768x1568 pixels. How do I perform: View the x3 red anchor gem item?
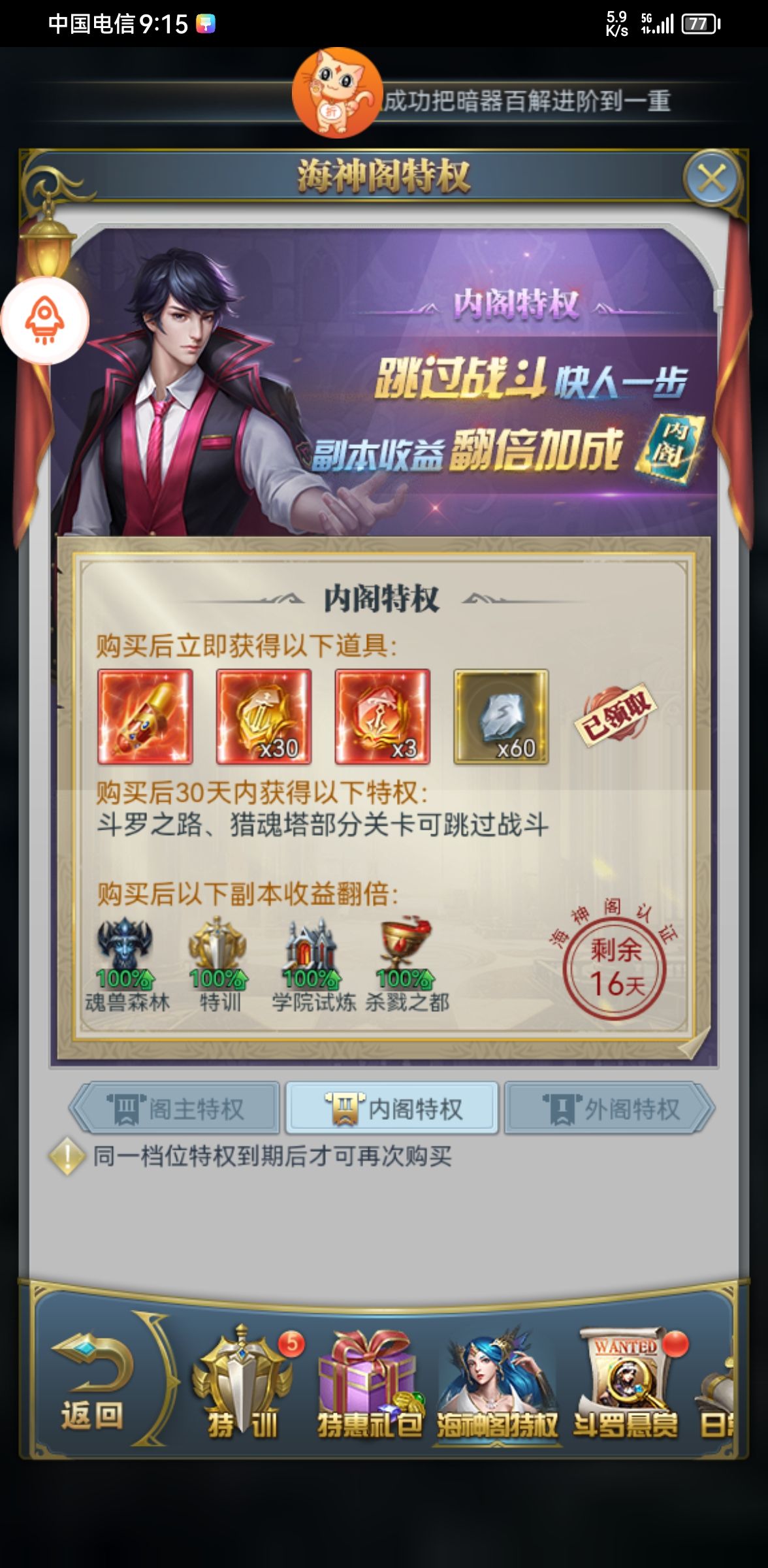click(x=383, y=717)
